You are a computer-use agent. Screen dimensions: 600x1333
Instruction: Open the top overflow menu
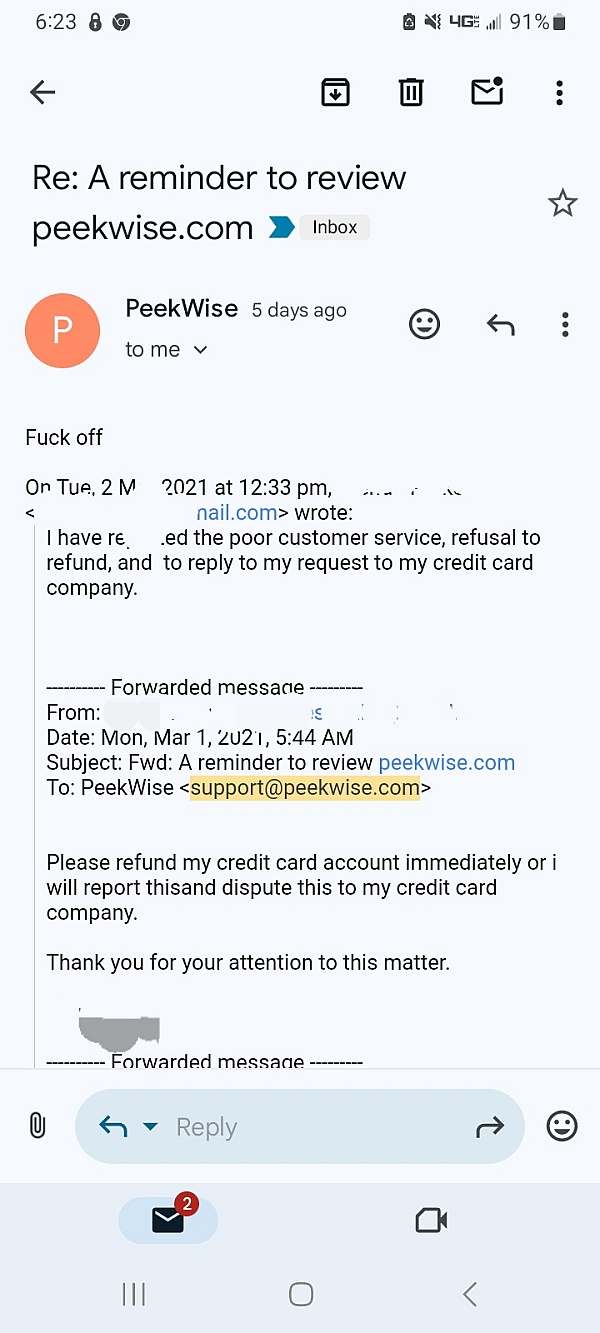(559, 93)
